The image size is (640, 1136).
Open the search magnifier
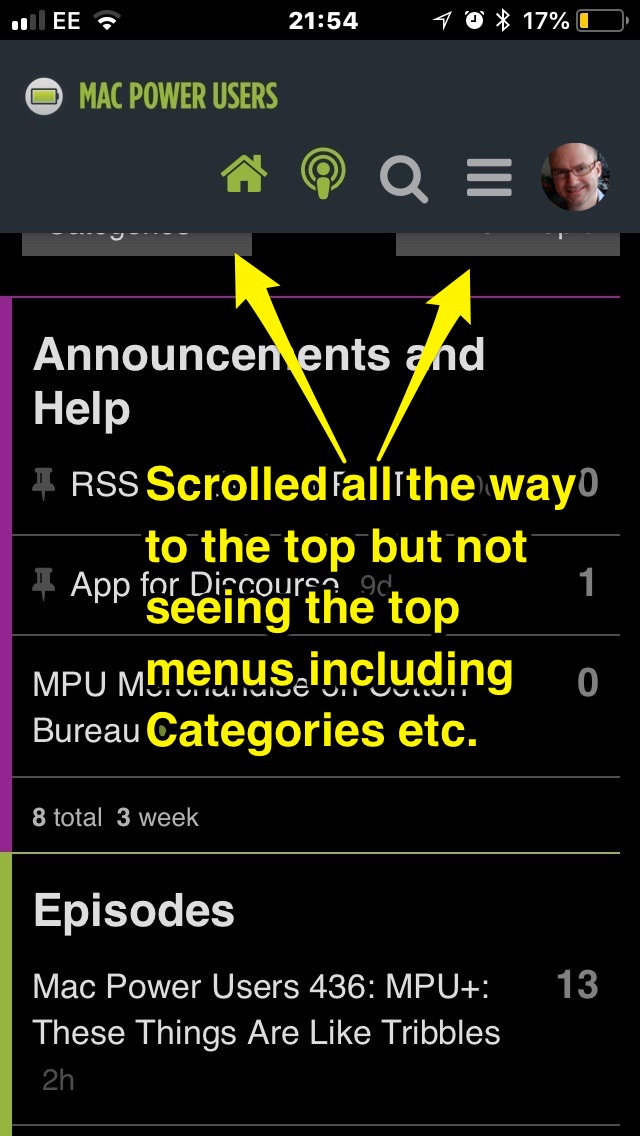coord(404,181)
